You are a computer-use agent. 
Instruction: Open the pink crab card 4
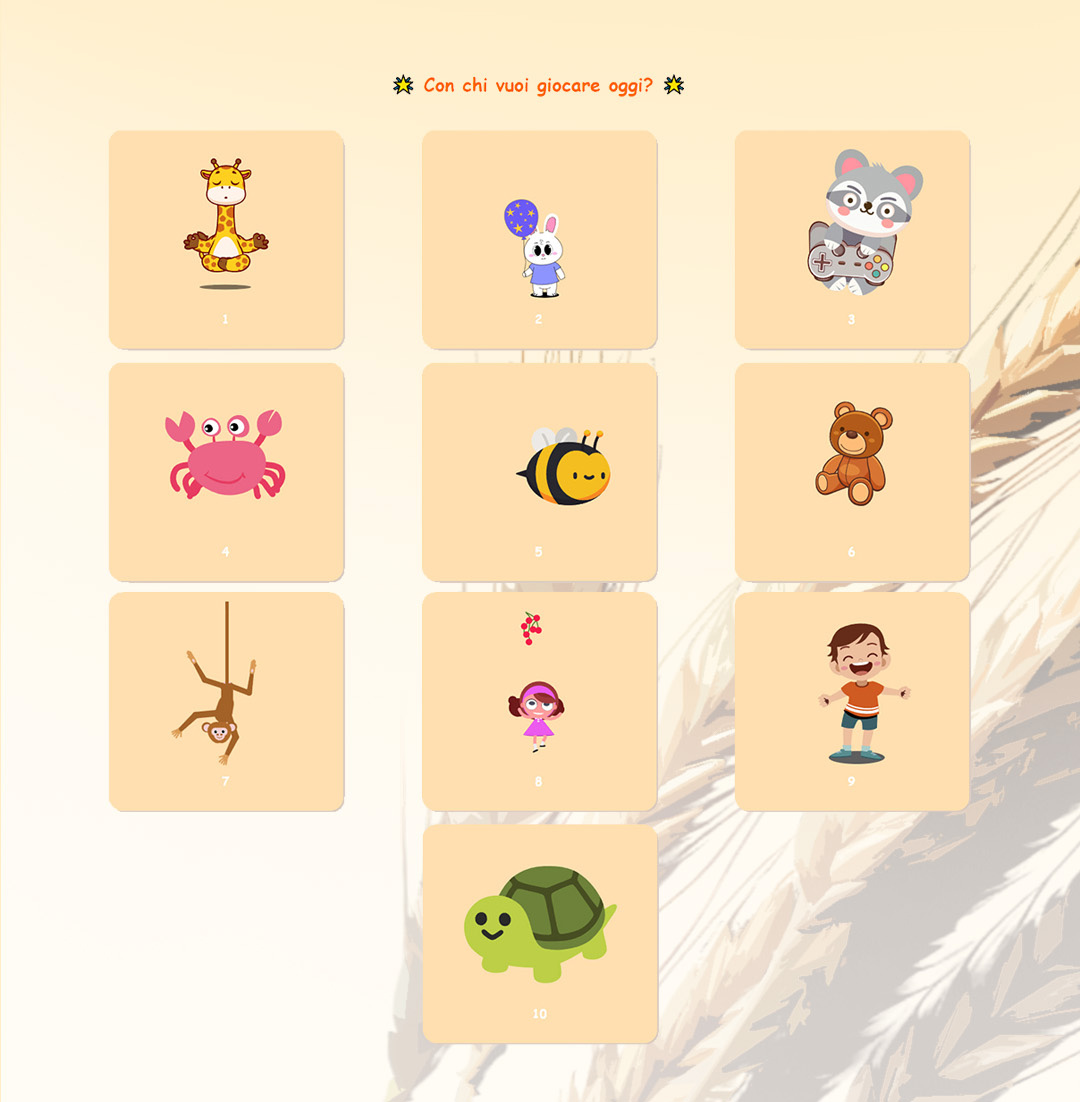[226, 471]
